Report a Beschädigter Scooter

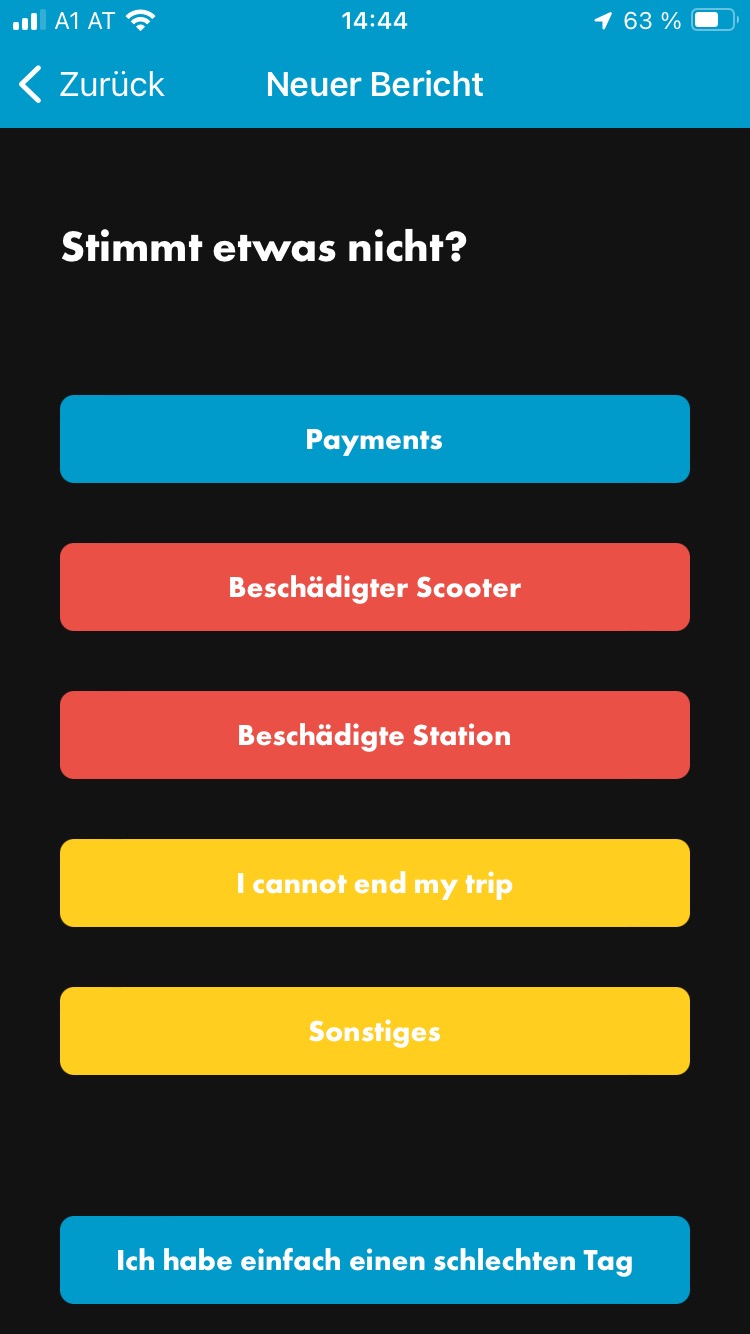point(374,586)
